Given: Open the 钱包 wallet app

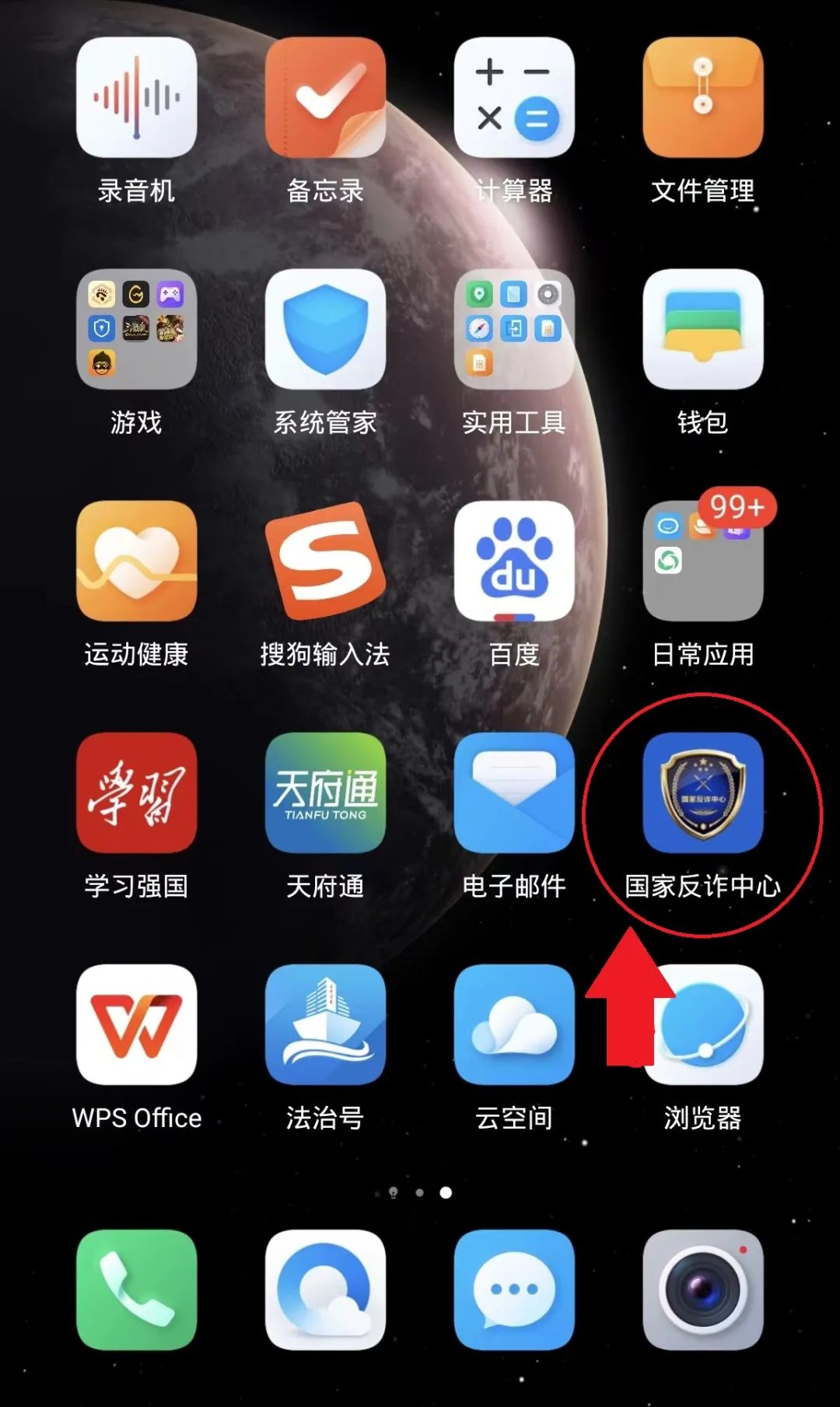Looking at the screenshot, I should (702, 329).
